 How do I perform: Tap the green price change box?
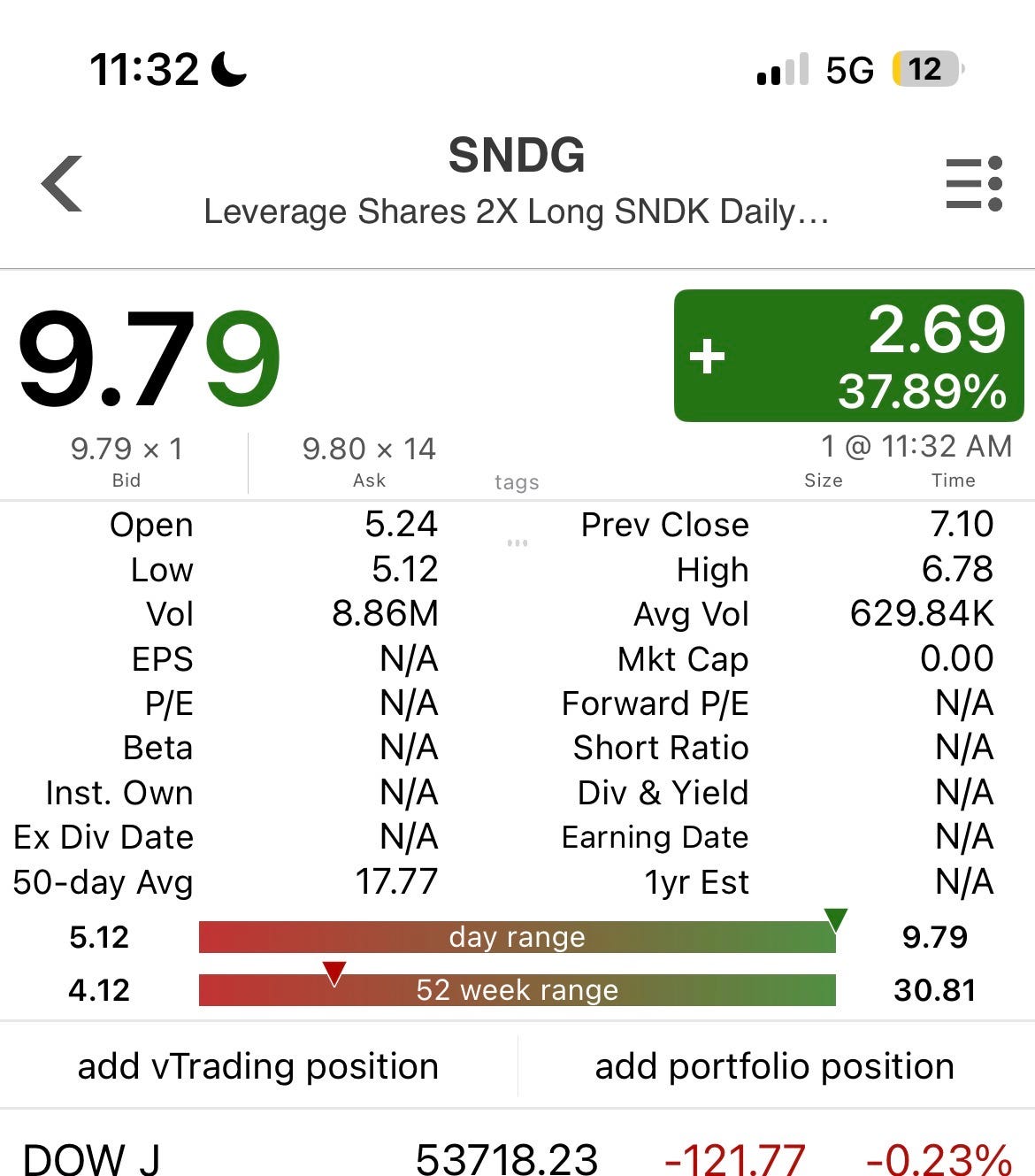848,356
